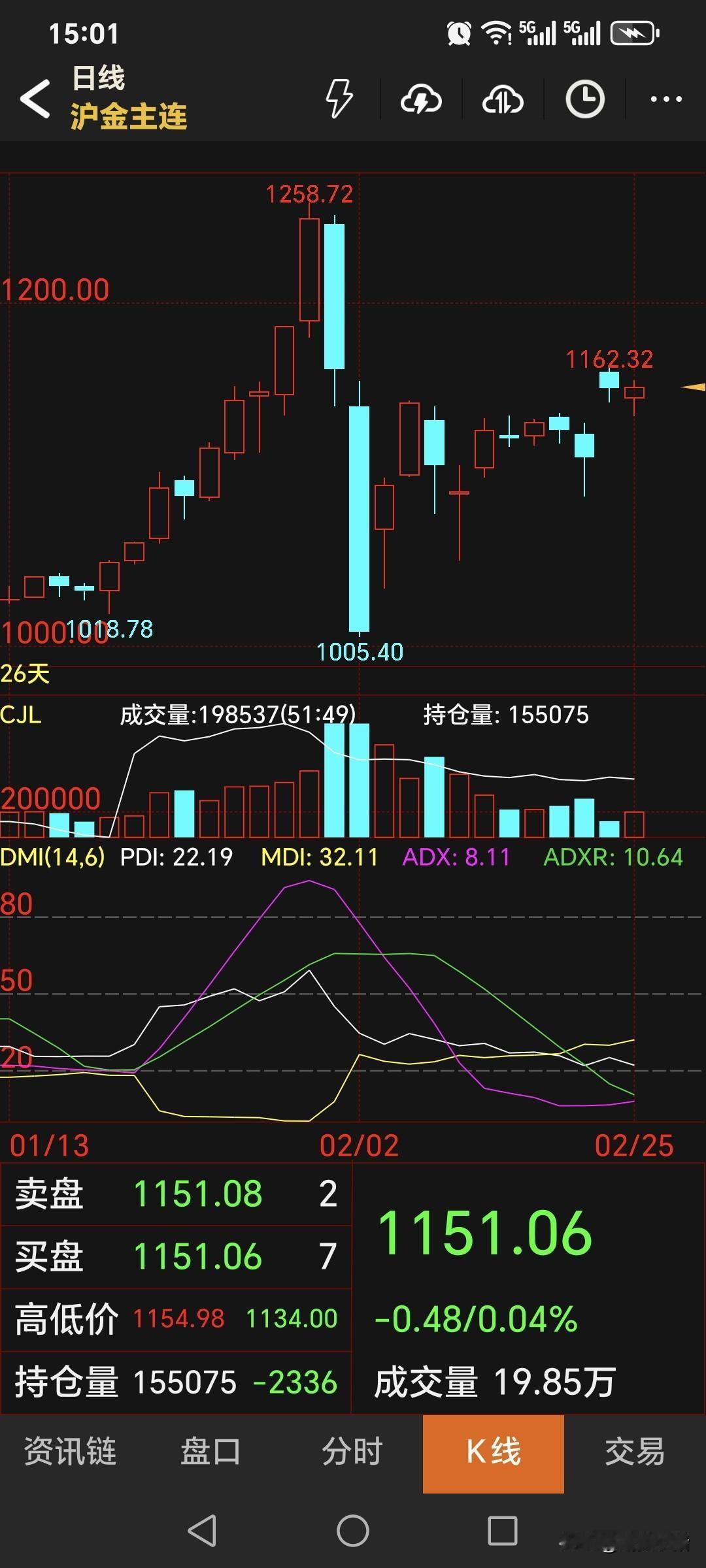Toggle the CJL volume indicator label
The height and width of the screenshot is (1568, 706).
click(x=20, y=715)
